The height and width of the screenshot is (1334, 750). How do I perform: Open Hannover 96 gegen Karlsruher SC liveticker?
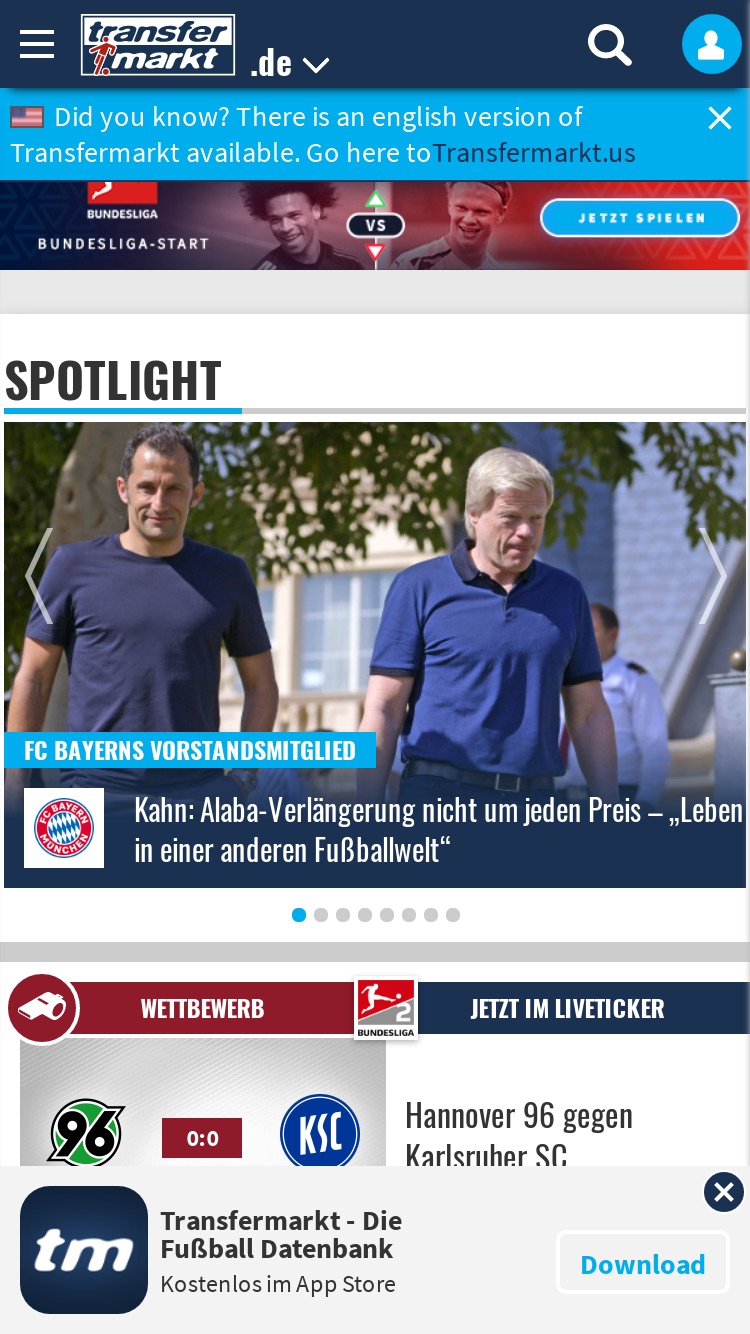519,1135
